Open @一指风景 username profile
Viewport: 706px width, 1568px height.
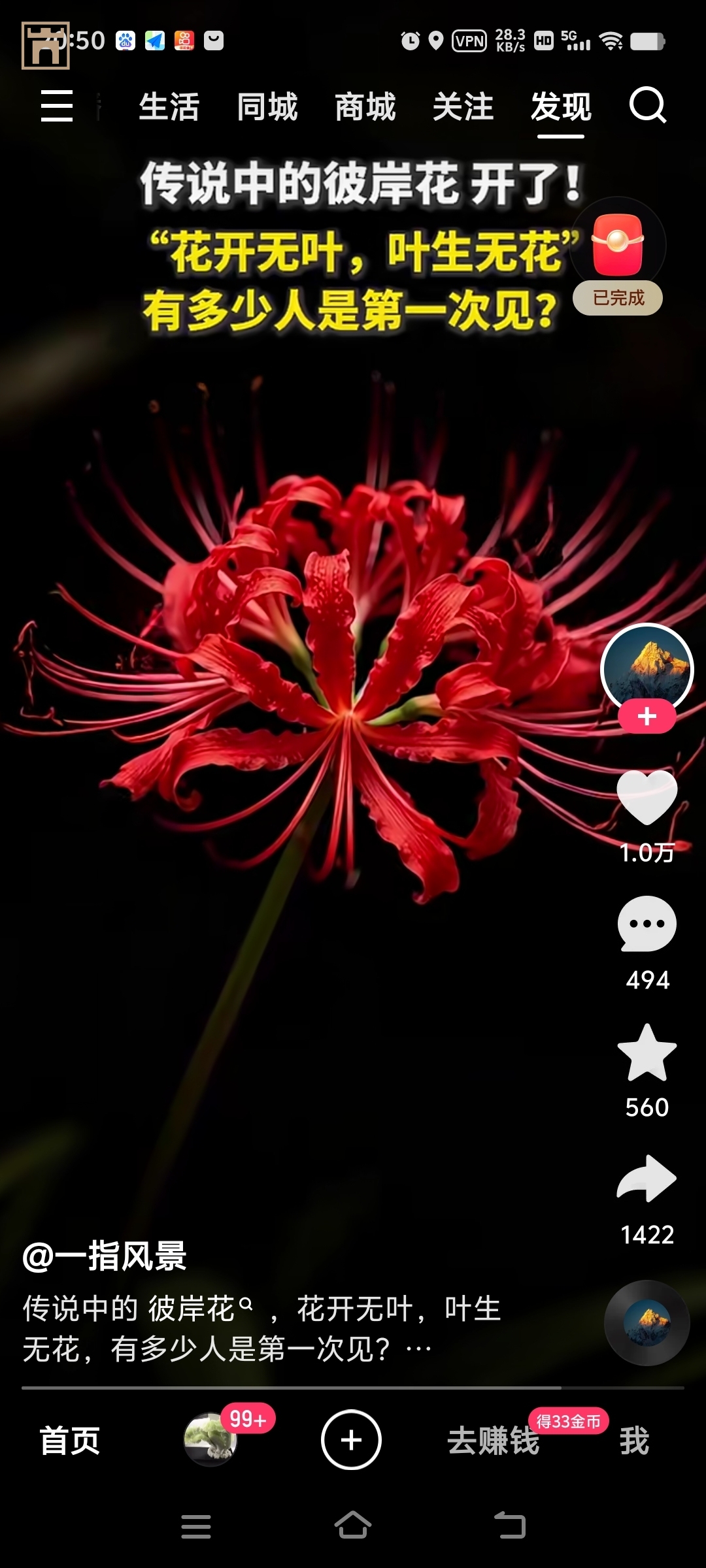point(105,1256)
